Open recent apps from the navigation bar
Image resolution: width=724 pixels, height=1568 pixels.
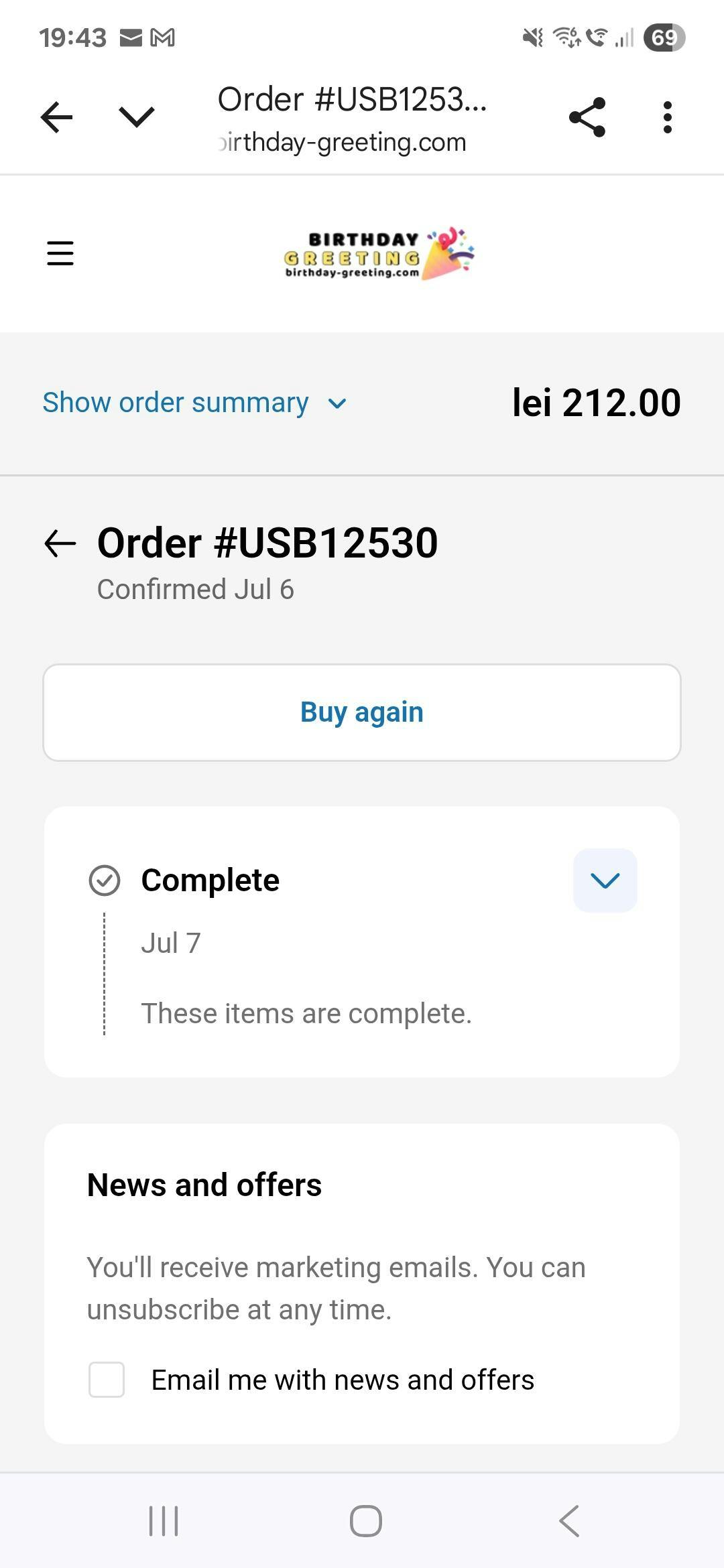(164, 1520)
